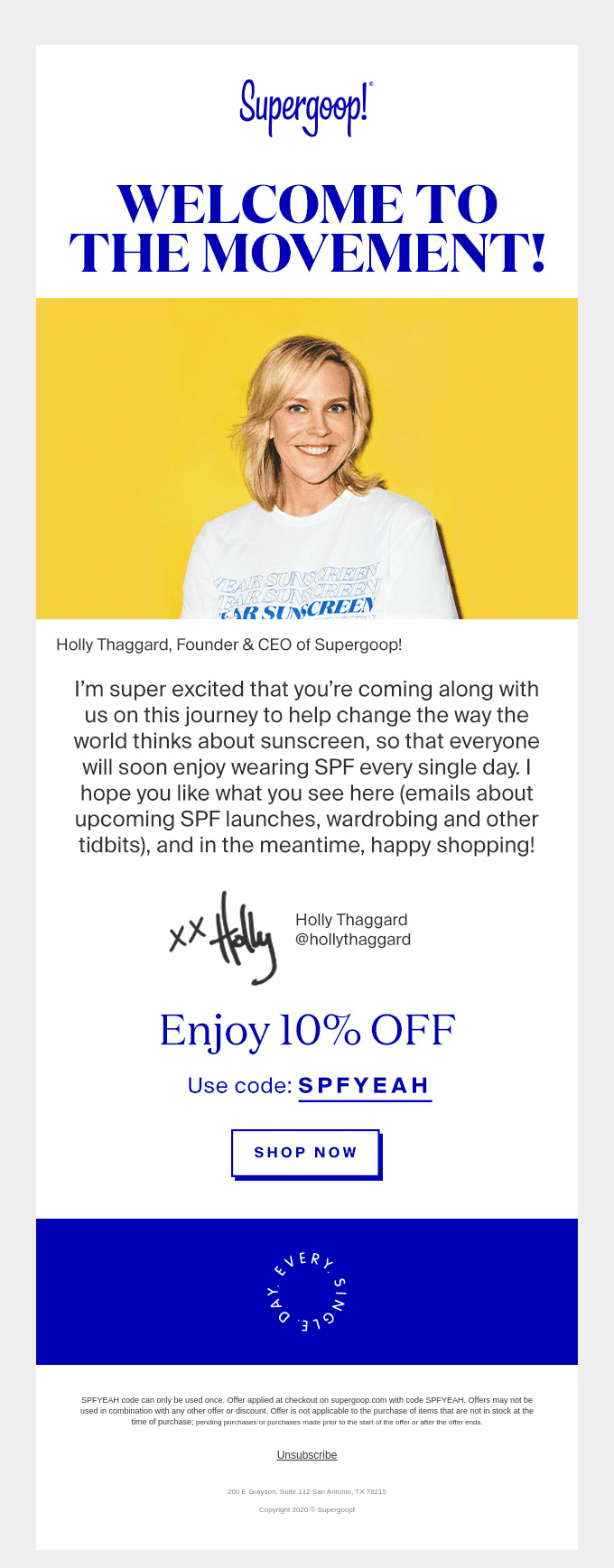Image resolution: width=614 pixels, height=1568 pixels.
Task: Open the Unsubscribe link
Action: [x=307, y=1455]
